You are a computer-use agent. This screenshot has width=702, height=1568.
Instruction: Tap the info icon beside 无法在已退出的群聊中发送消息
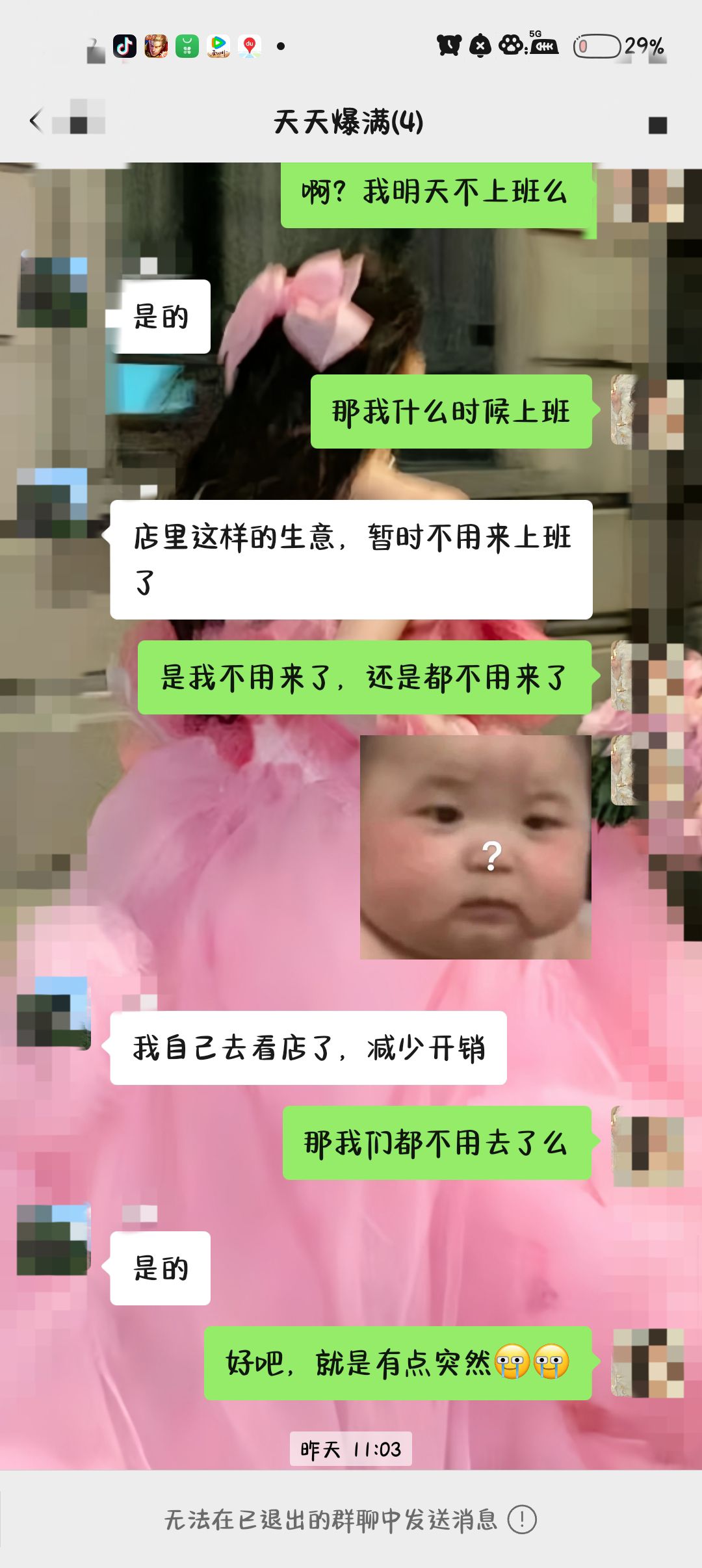click(x=522, y=1520)
